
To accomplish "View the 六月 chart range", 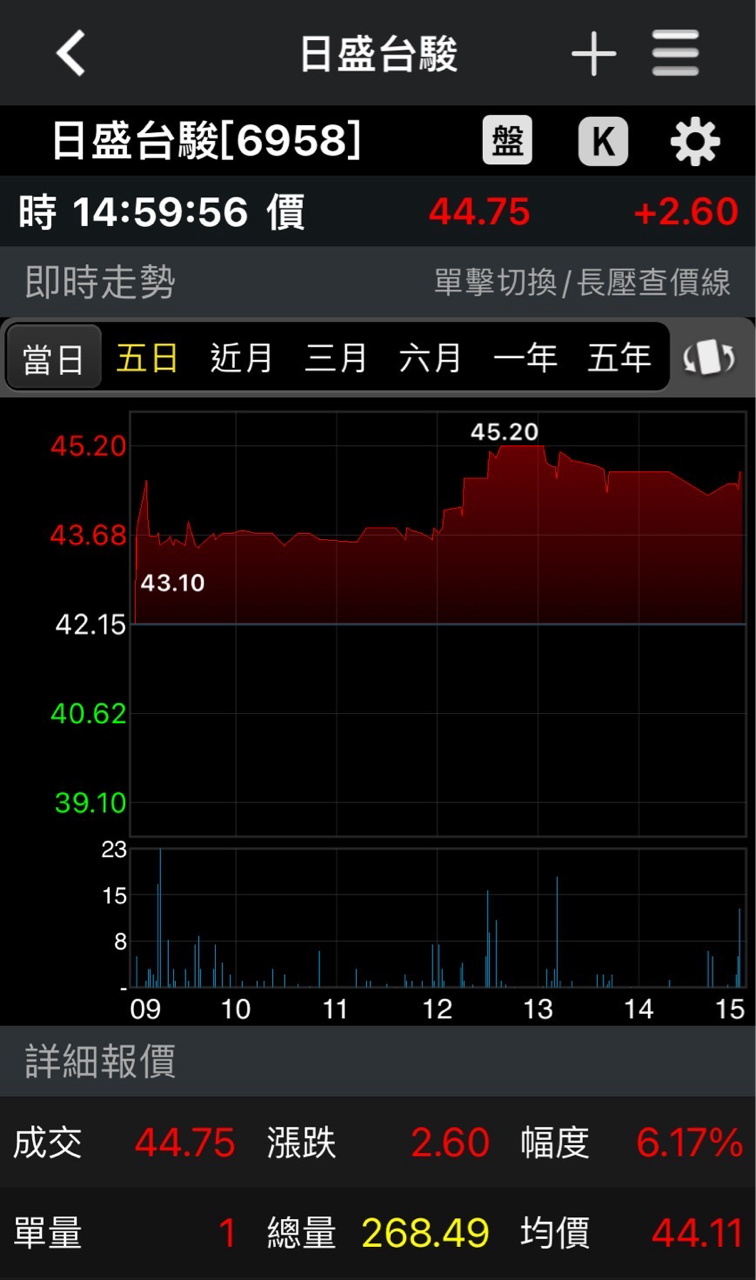I will coord(430,358).
